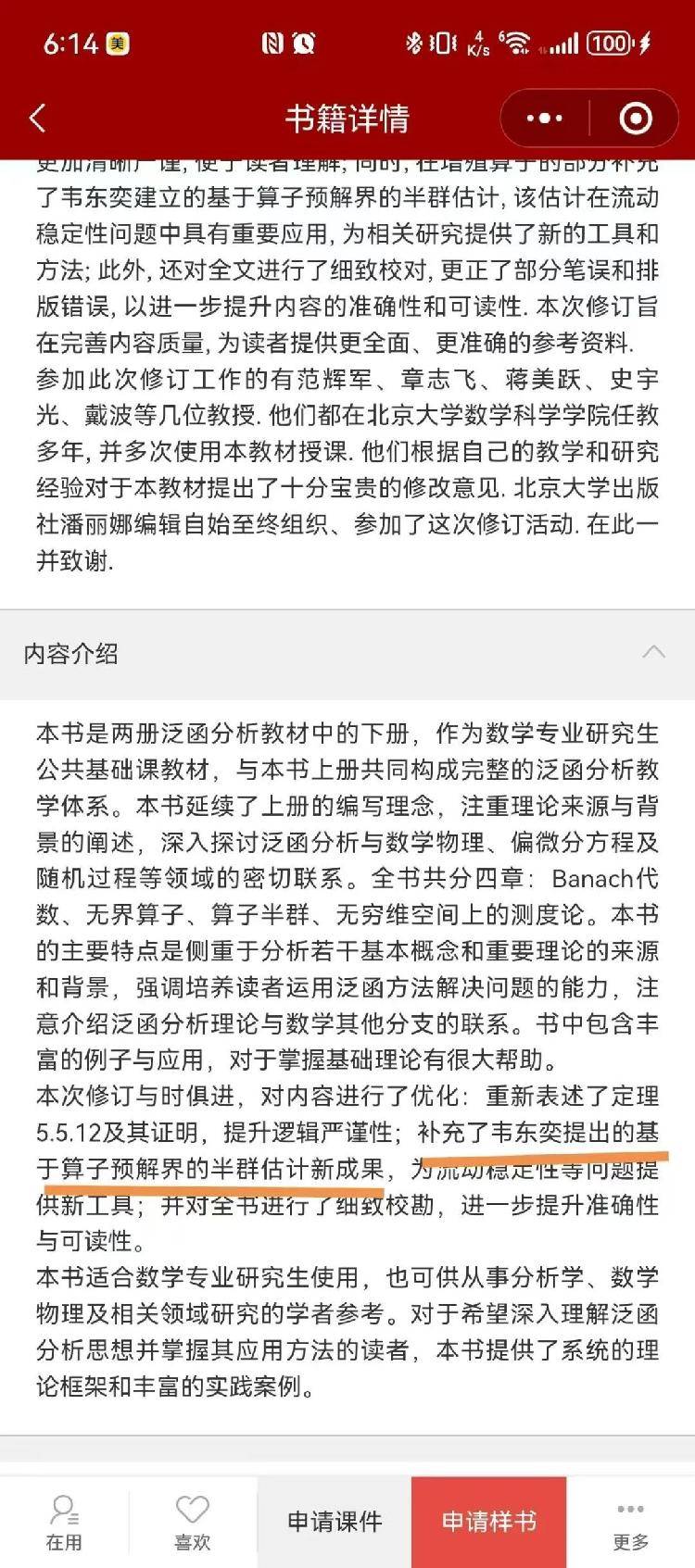
Task: Tap the 喜欢 heart button
Action: (192, 1522)
